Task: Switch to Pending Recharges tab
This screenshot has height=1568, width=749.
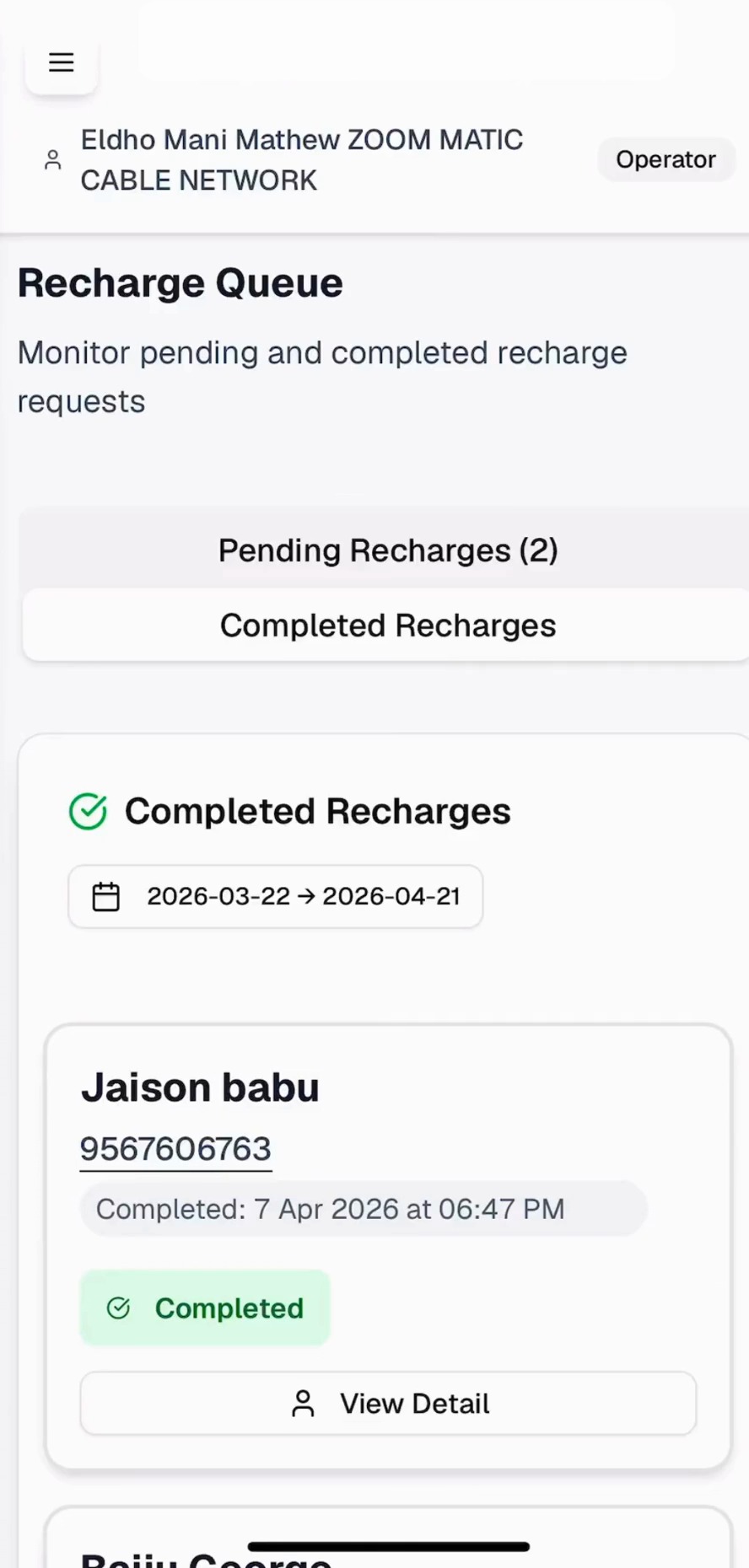Action: [388, 550]
